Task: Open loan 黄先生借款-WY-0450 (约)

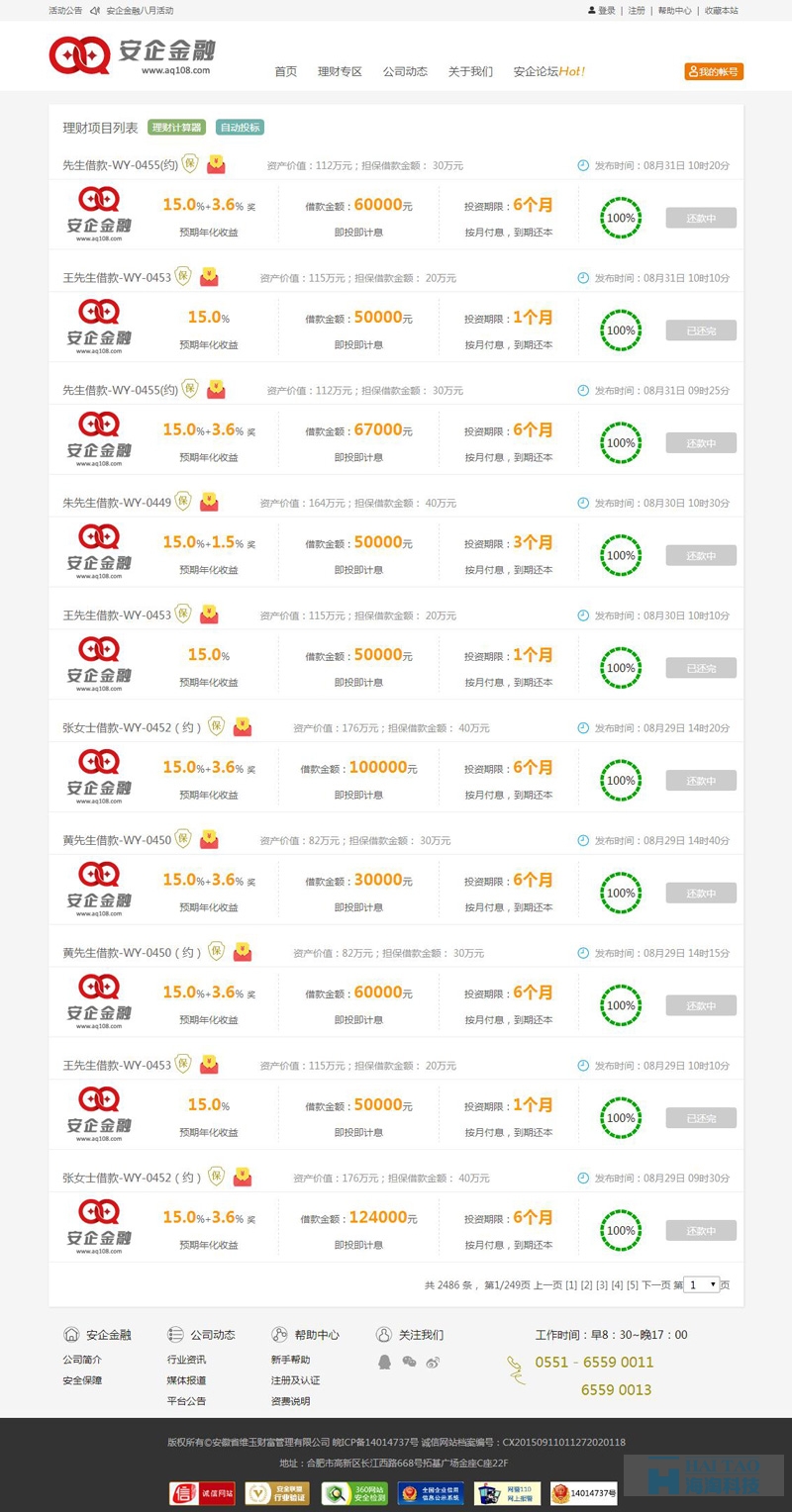Action: 132,953
